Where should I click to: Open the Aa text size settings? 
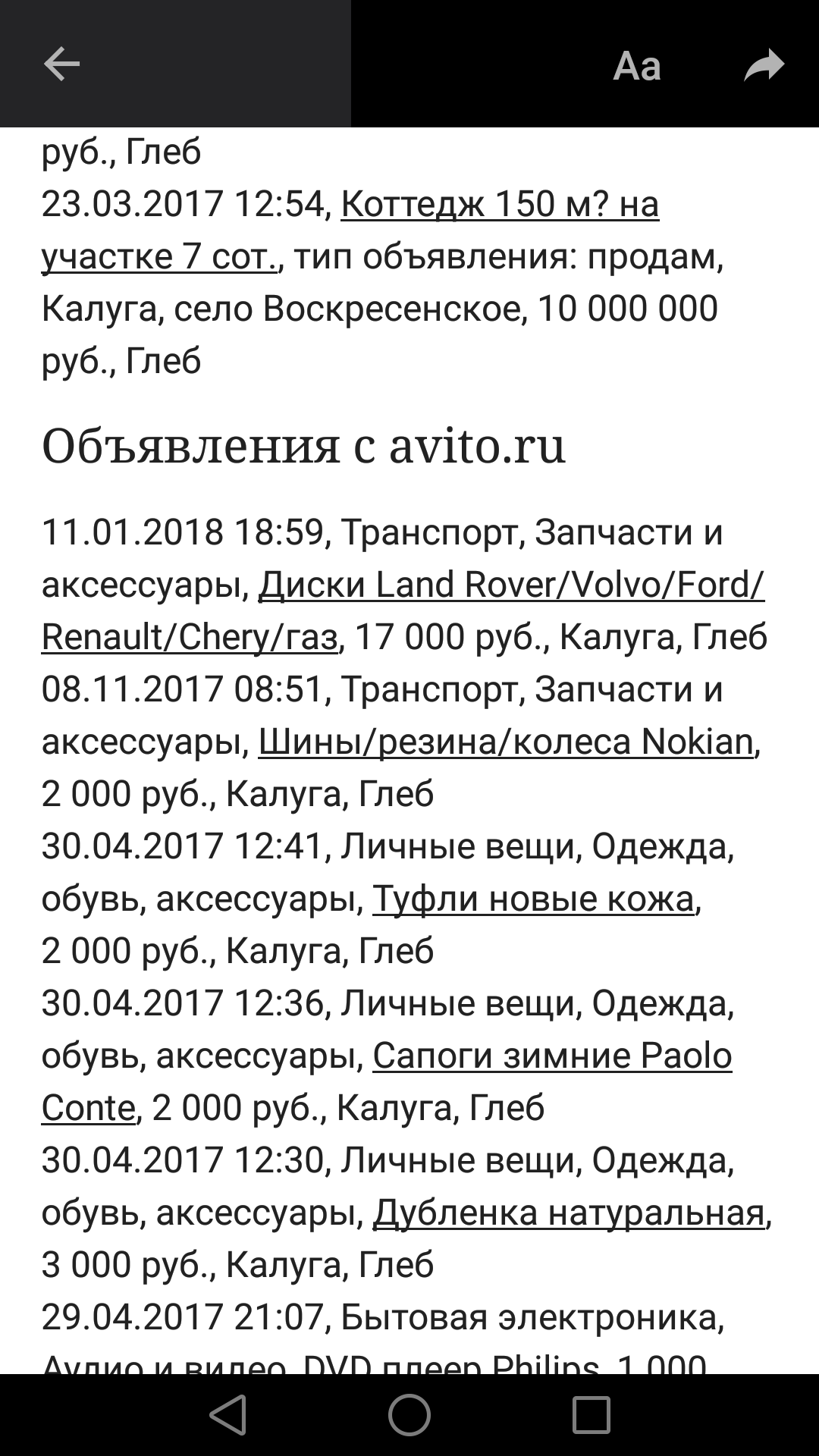[637, 66]
